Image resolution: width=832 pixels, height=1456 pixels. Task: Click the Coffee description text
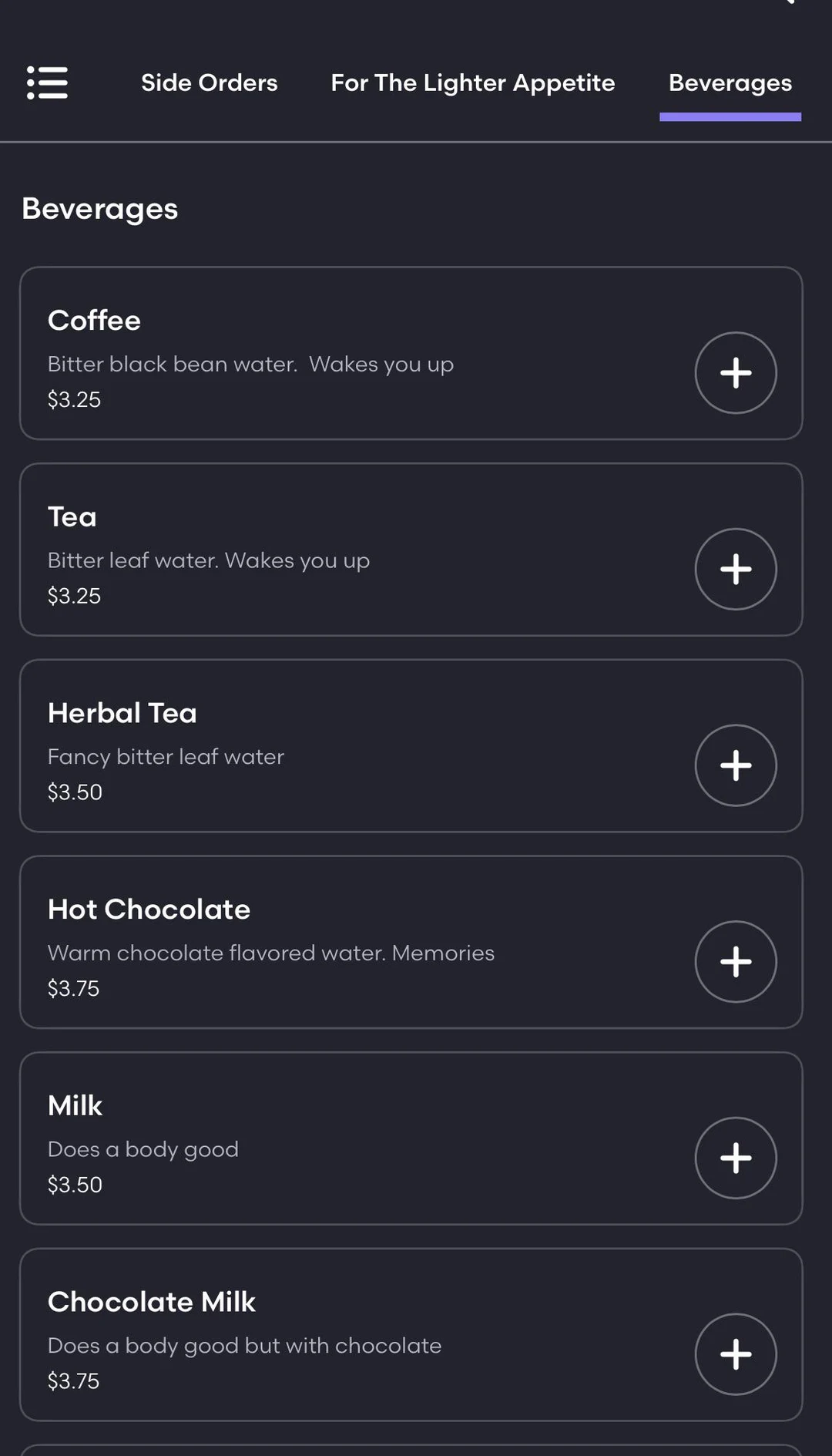pyautogui.click(x=250, y=364)
